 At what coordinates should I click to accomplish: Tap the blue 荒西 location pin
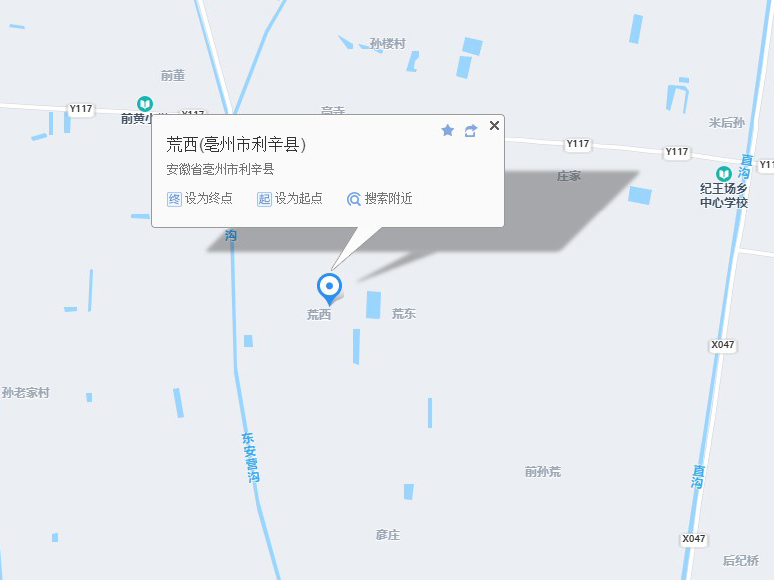(x=329, y=288)
